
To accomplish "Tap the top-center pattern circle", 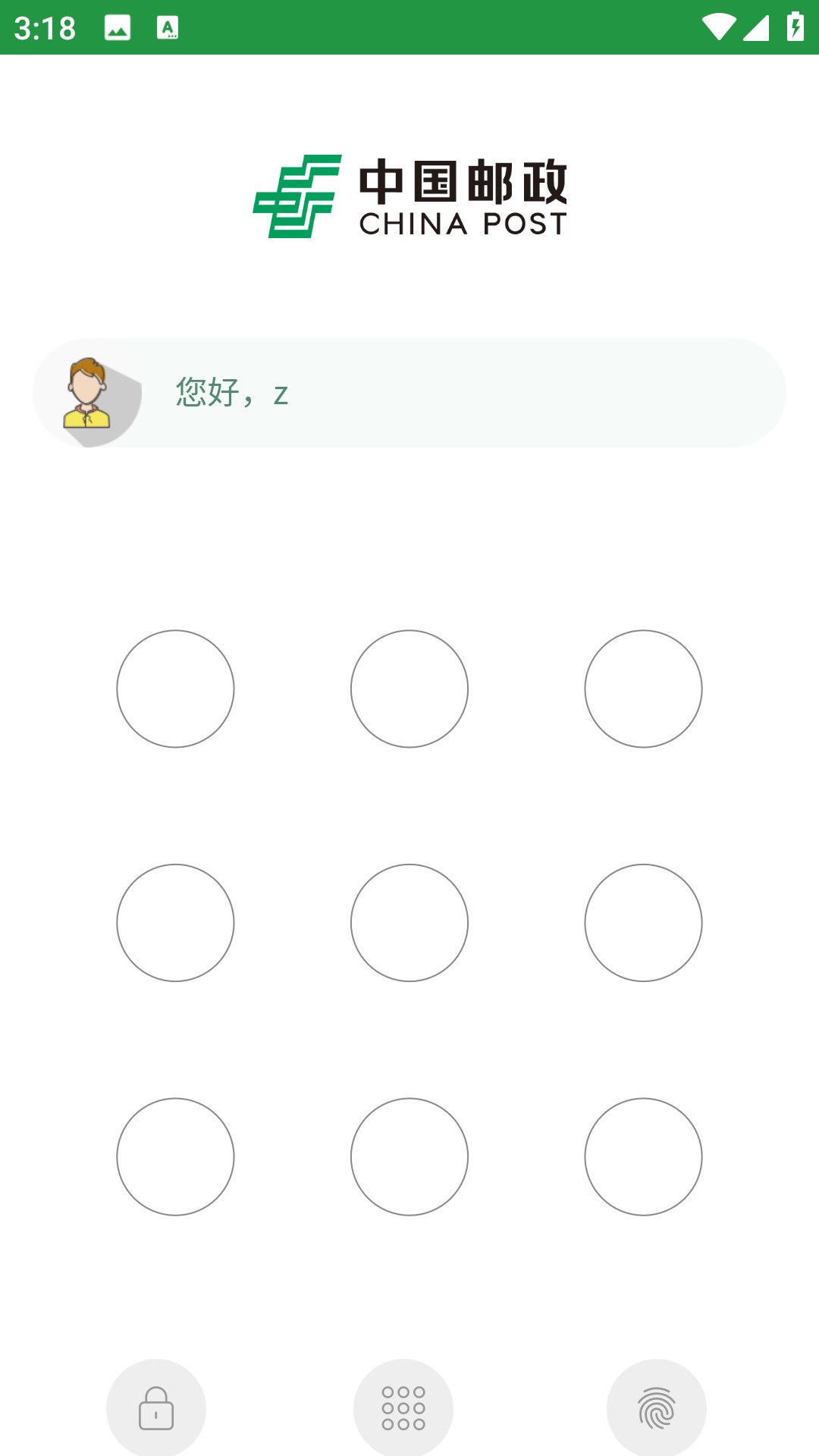I will 409,689.
